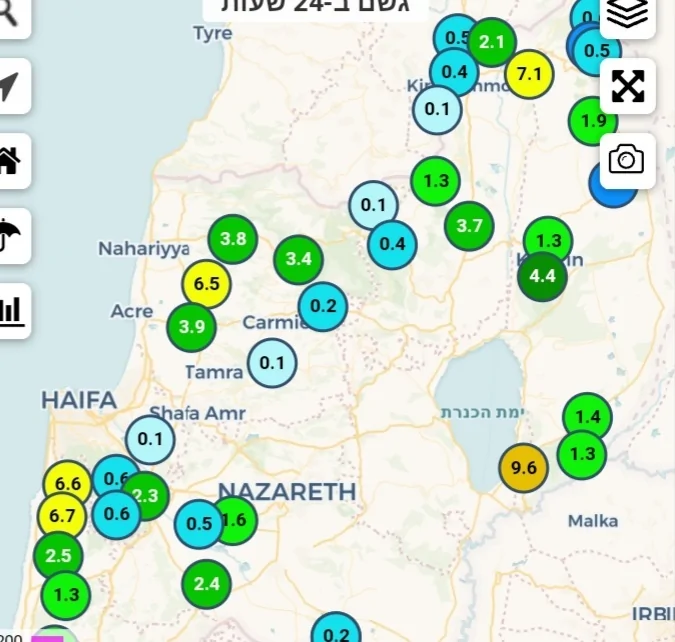Open the map layers selector
Image resolution: width=675 pixels, height=642 pixels.
[x=628, y=14]
